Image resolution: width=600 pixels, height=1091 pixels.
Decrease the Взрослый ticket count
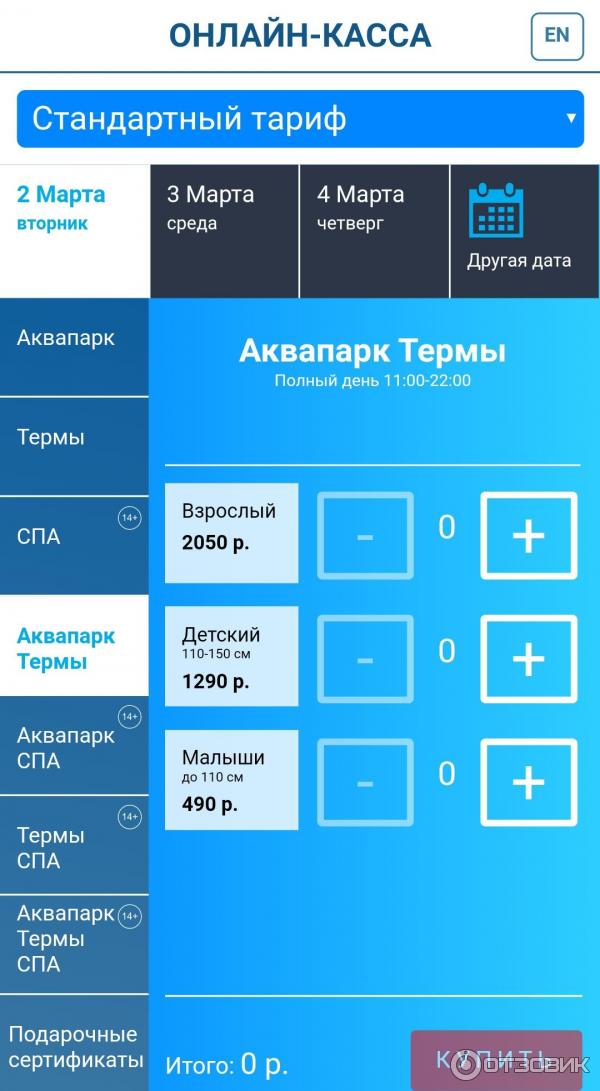(x=365, y=536)
